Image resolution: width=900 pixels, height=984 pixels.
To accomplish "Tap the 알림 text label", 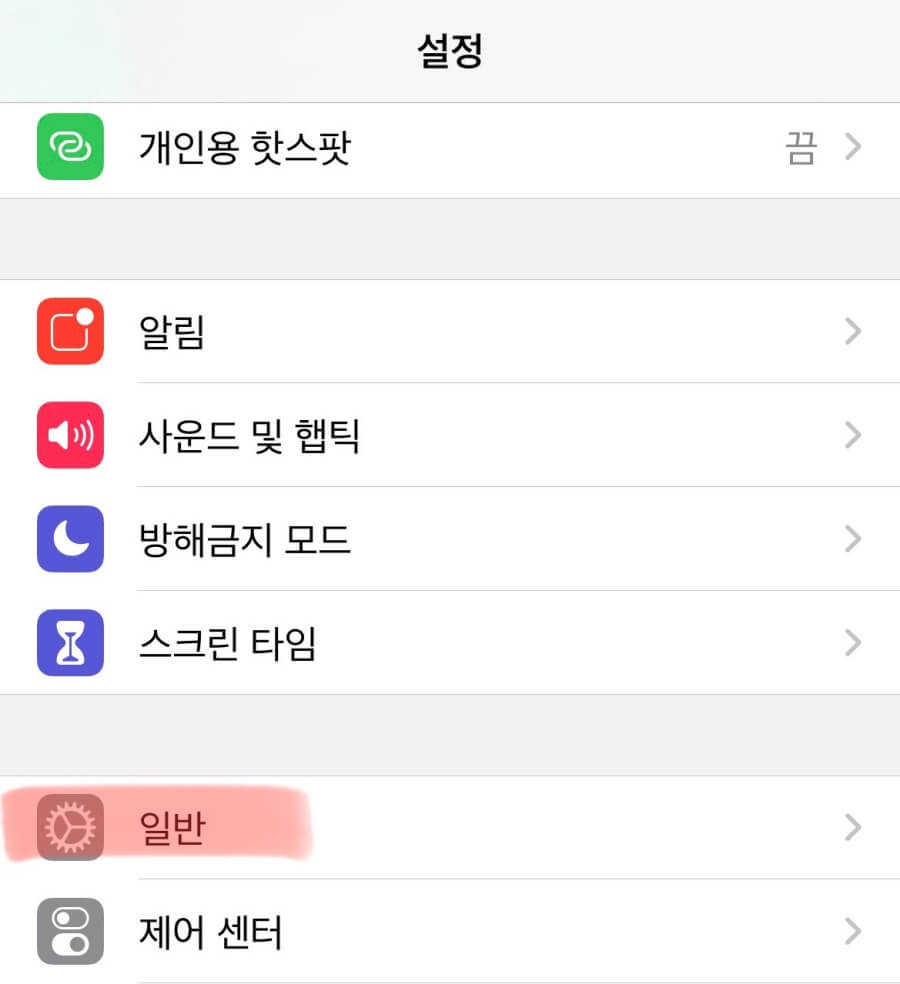I will click(x=173, y=331).
